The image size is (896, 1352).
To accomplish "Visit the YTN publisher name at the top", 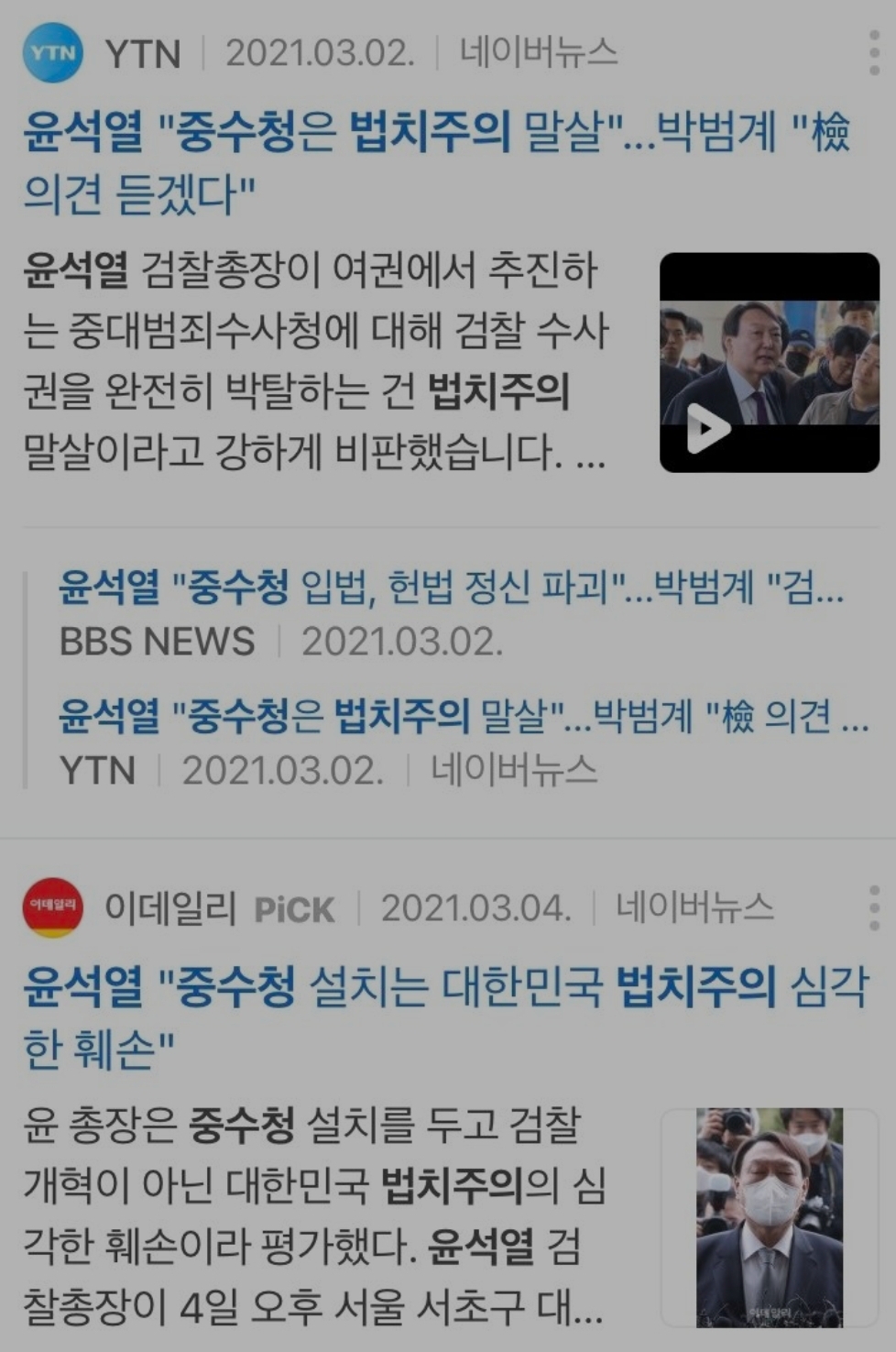I will 143,54.
